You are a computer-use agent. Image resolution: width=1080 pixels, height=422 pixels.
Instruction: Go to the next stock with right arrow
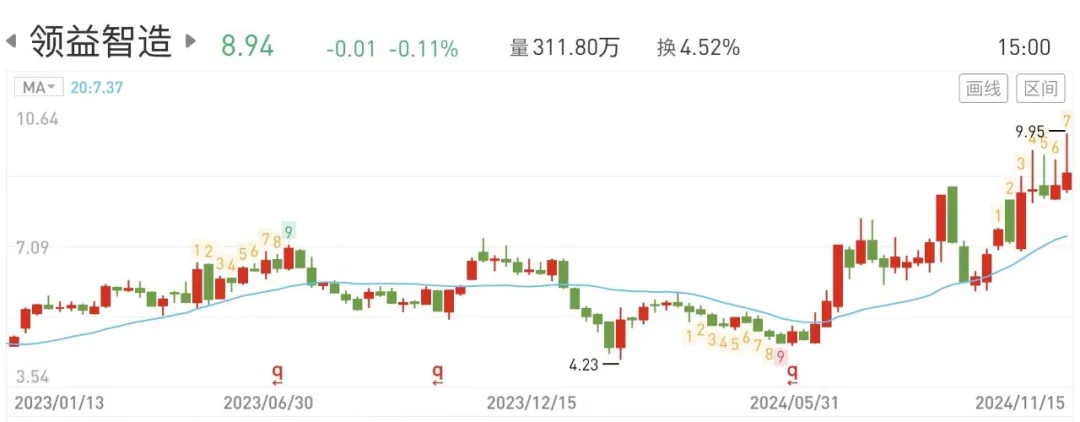(x=190, y=42)
